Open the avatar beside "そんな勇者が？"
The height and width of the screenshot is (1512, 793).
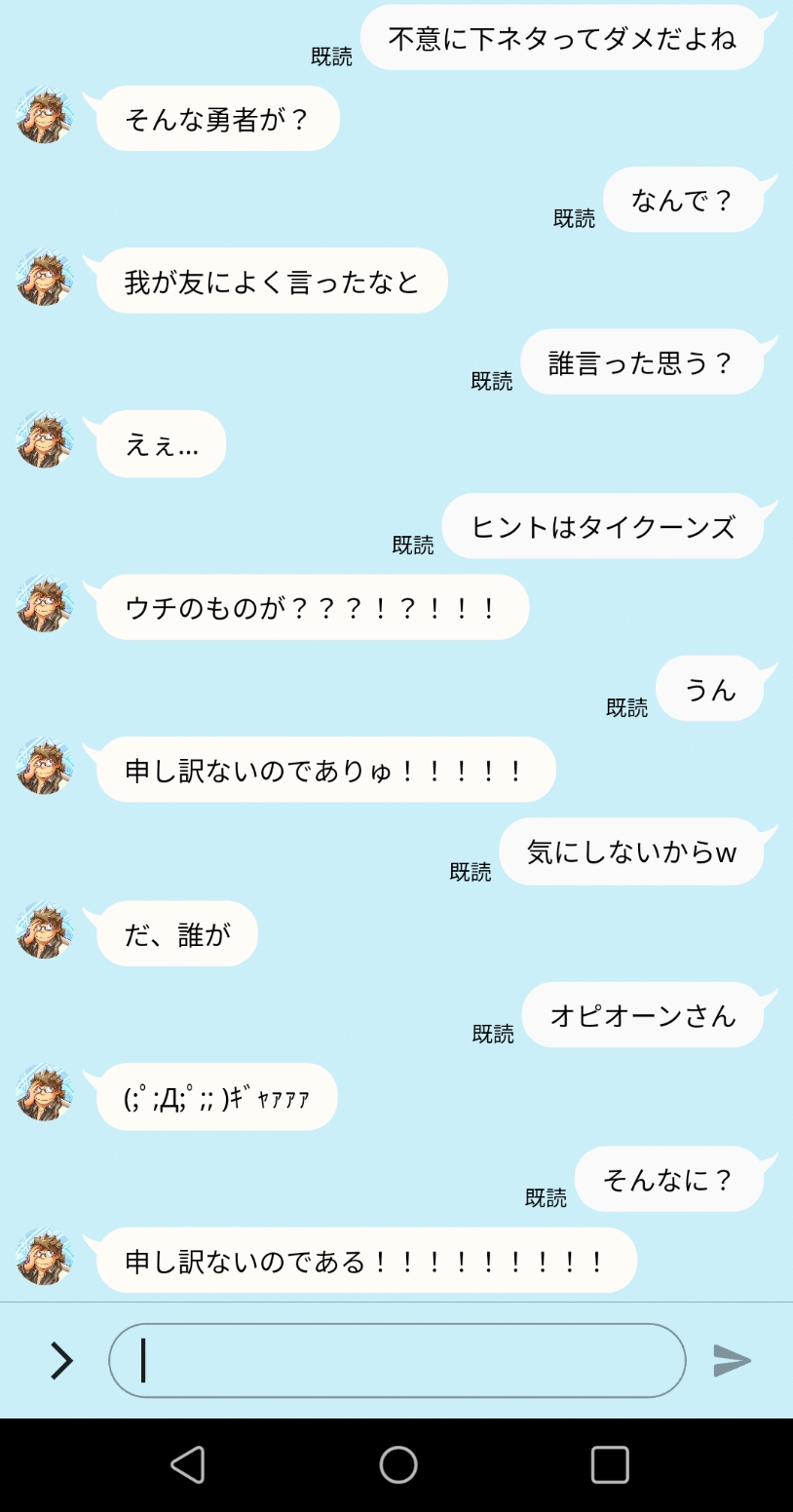tap(45, 117)
